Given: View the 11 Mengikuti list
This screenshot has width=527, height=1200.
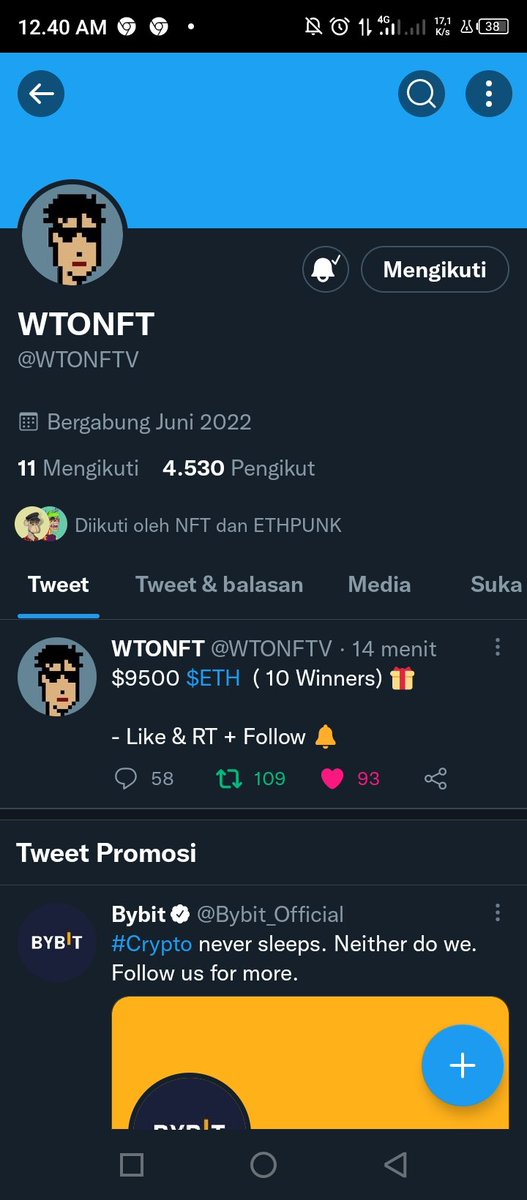Looking at the screenshot, I should pyautogui.click(x=78, y=467).
